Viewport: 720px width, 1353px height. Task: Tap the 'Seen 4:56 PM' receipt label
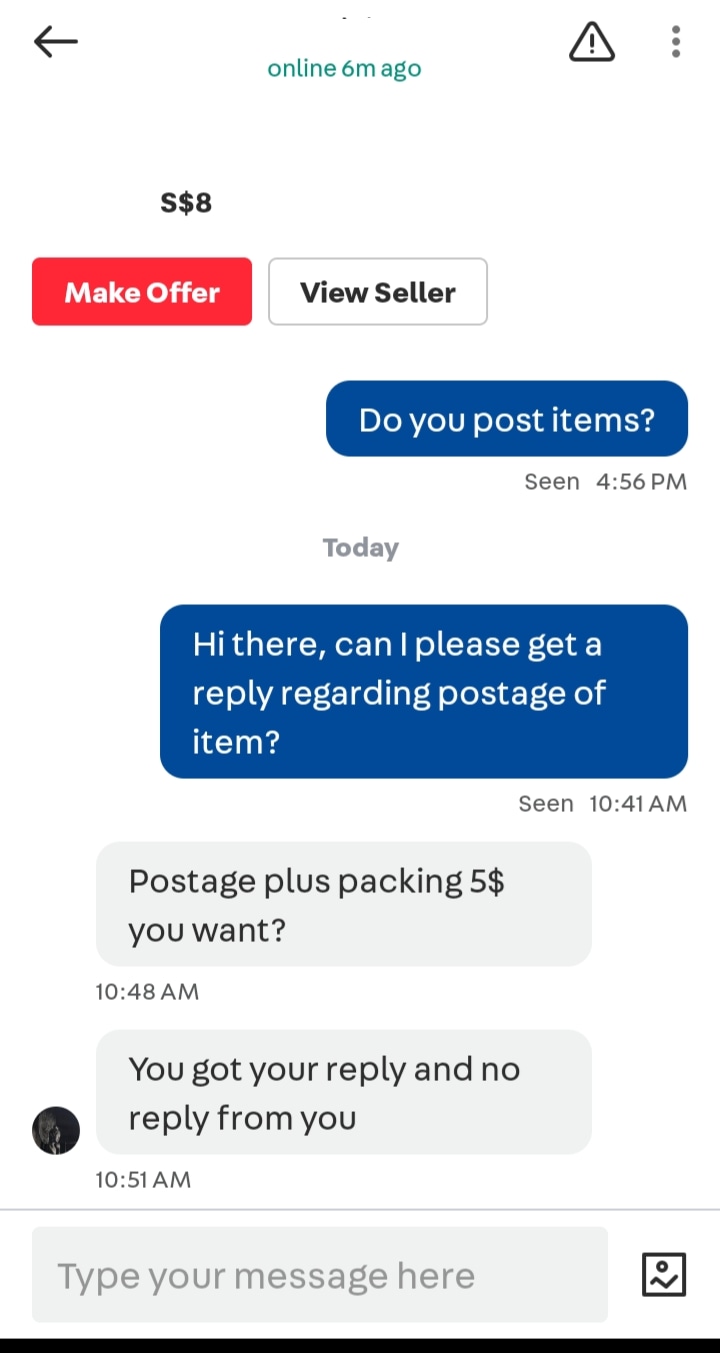pyautogui.click(x=605, y=481)
